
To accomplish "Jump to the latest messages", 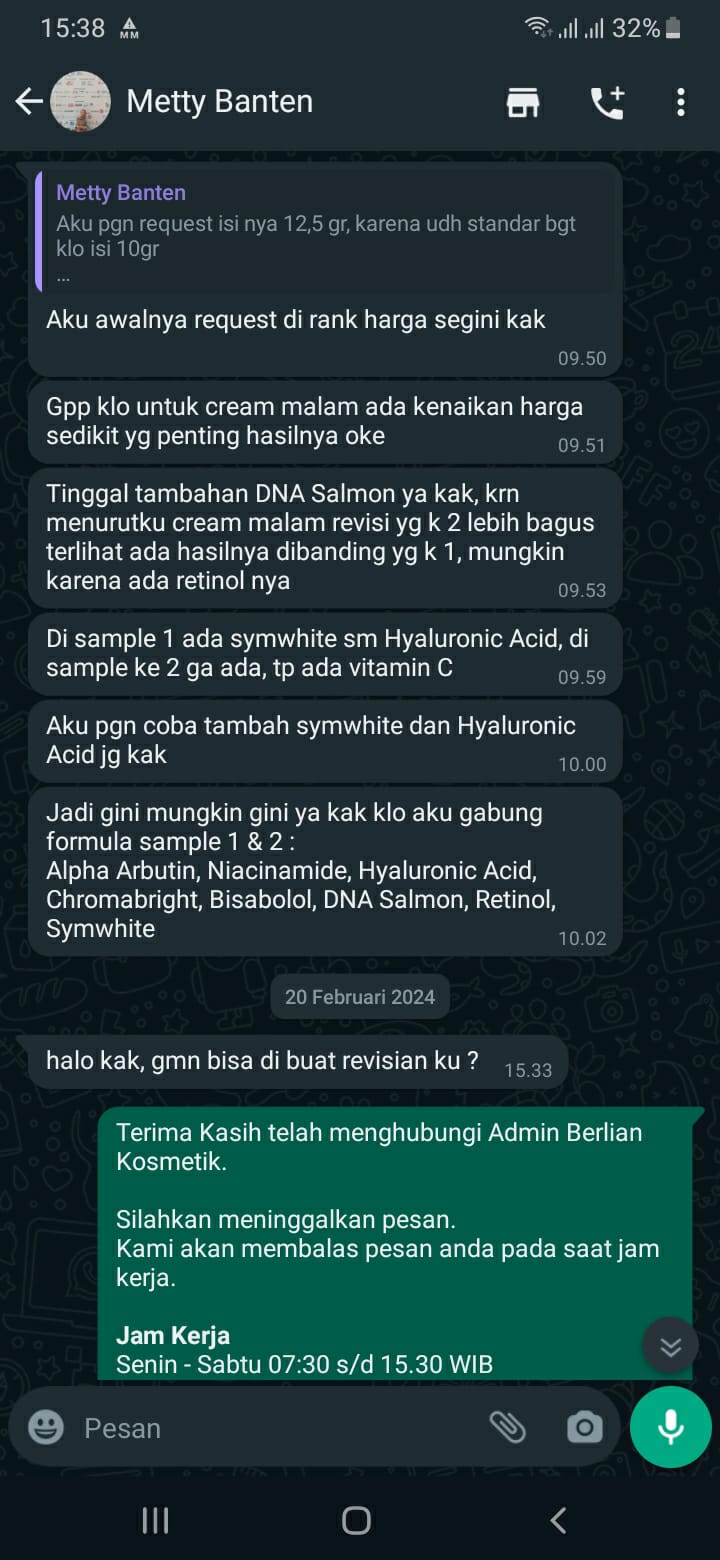I will [670, 1347].
